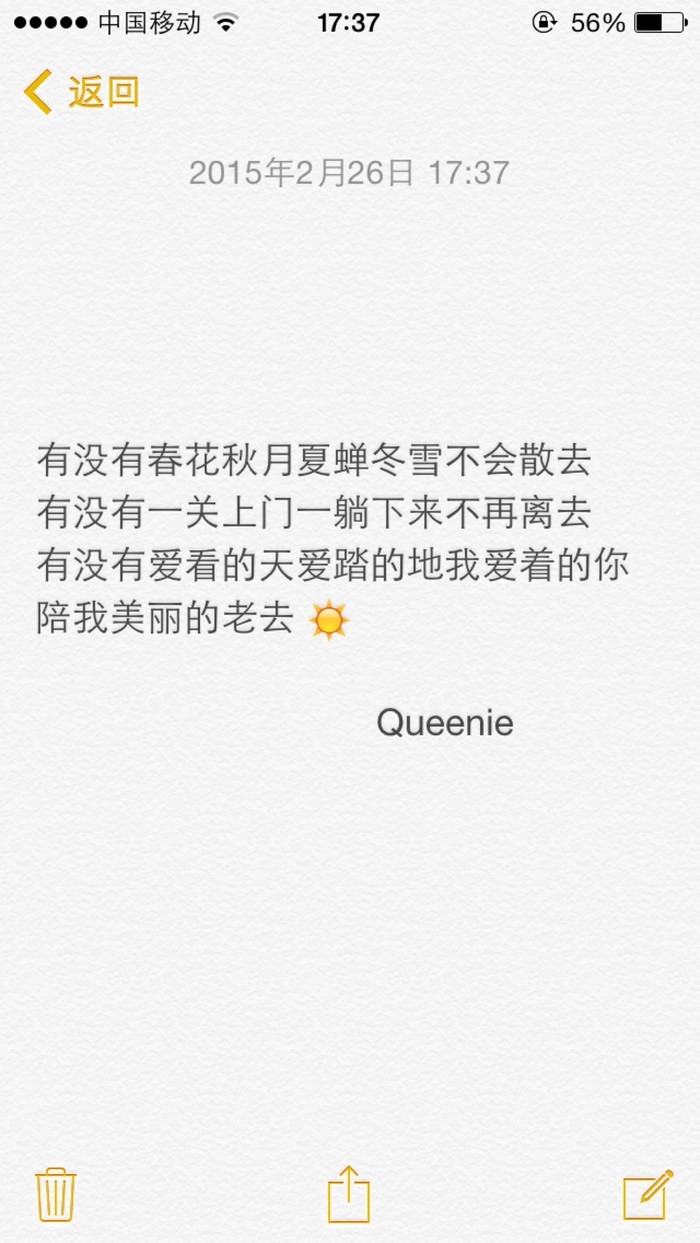700x1243 pixels.
Task: Compose a new note
Action: pos(647,1194)
